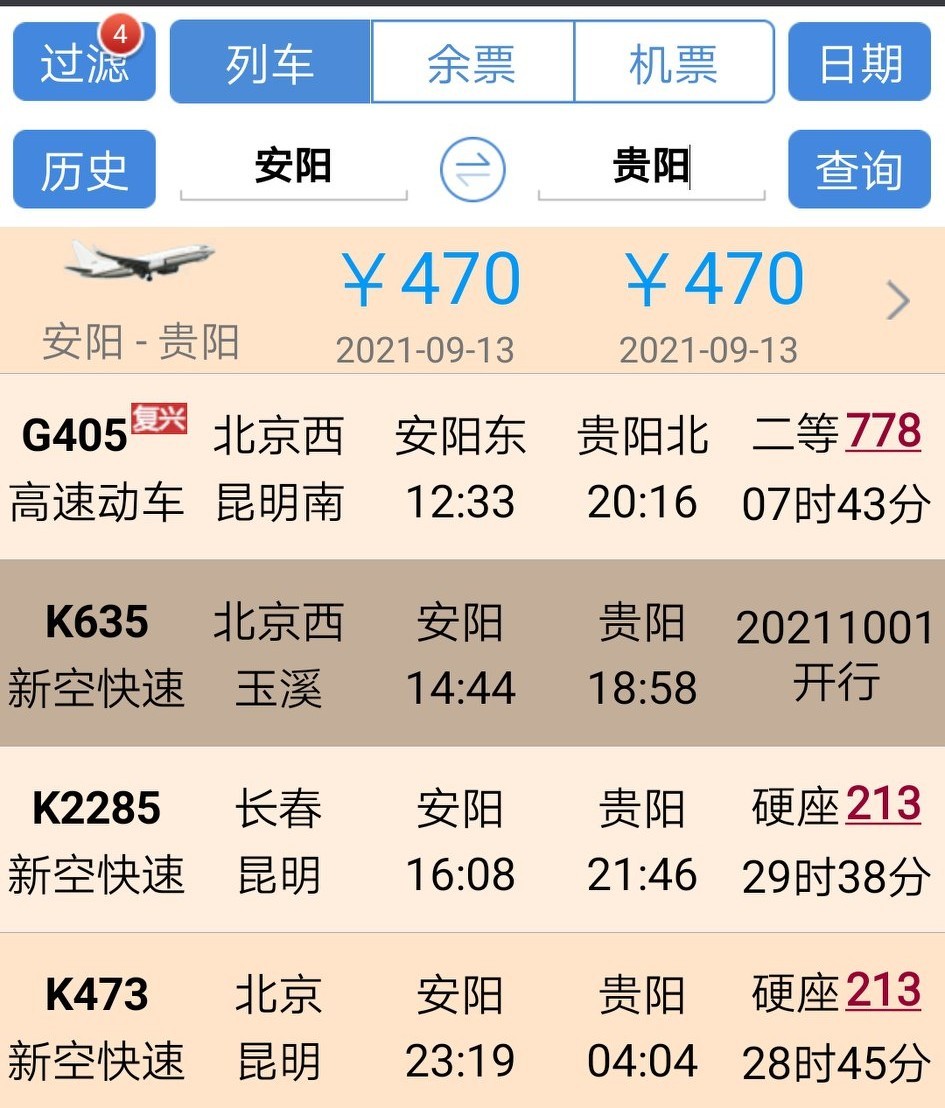The width and height of the screenshot is (945, 1108).
Task: Switch to the 机票 tab
Action: [673, 63]
